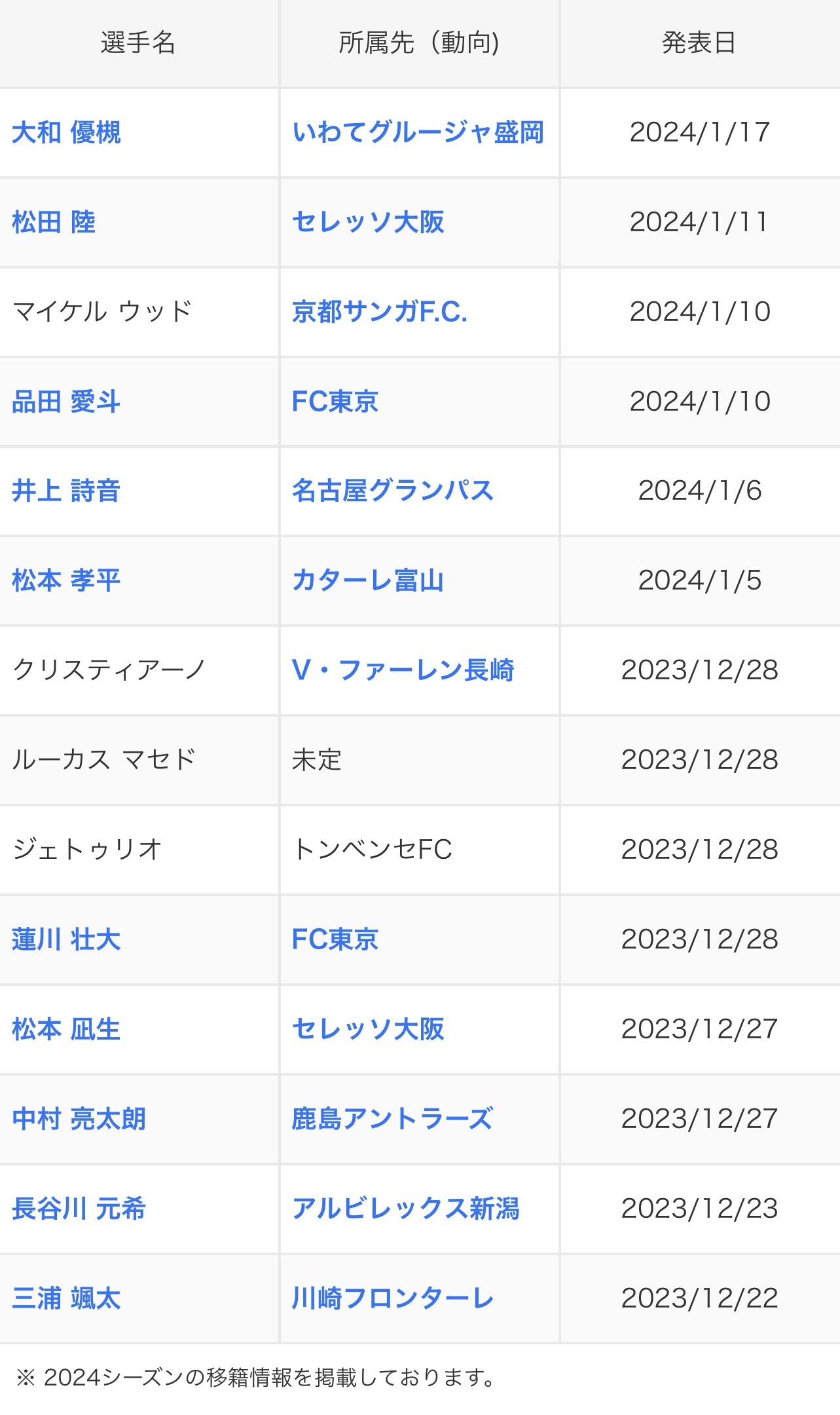Open カターレ富山 team link
The image size is (840, 1415).
point(368,580)
